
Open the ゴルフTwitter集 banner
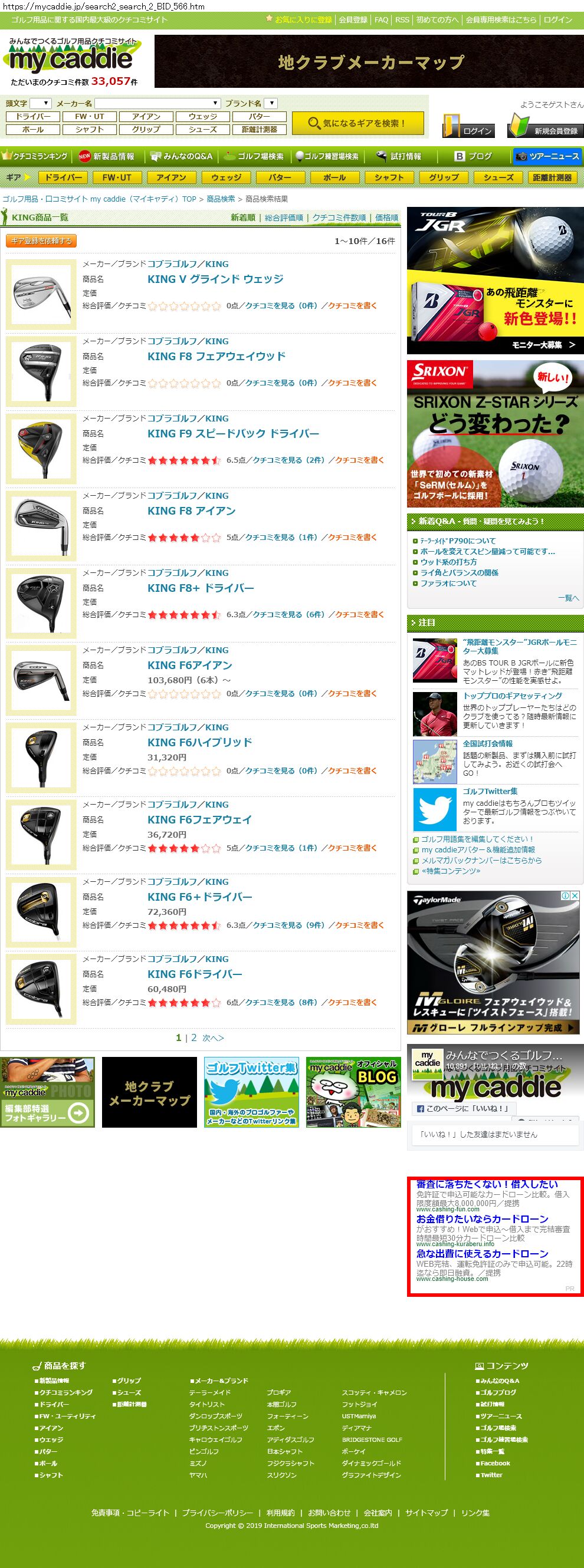tap(251, 1092)
